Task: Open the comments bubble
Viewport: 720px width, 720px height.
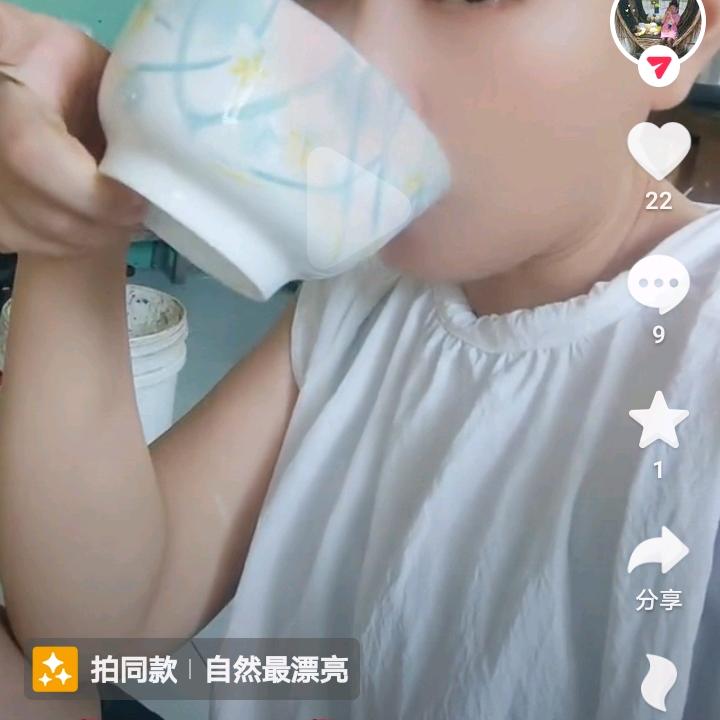Action: 658,284
